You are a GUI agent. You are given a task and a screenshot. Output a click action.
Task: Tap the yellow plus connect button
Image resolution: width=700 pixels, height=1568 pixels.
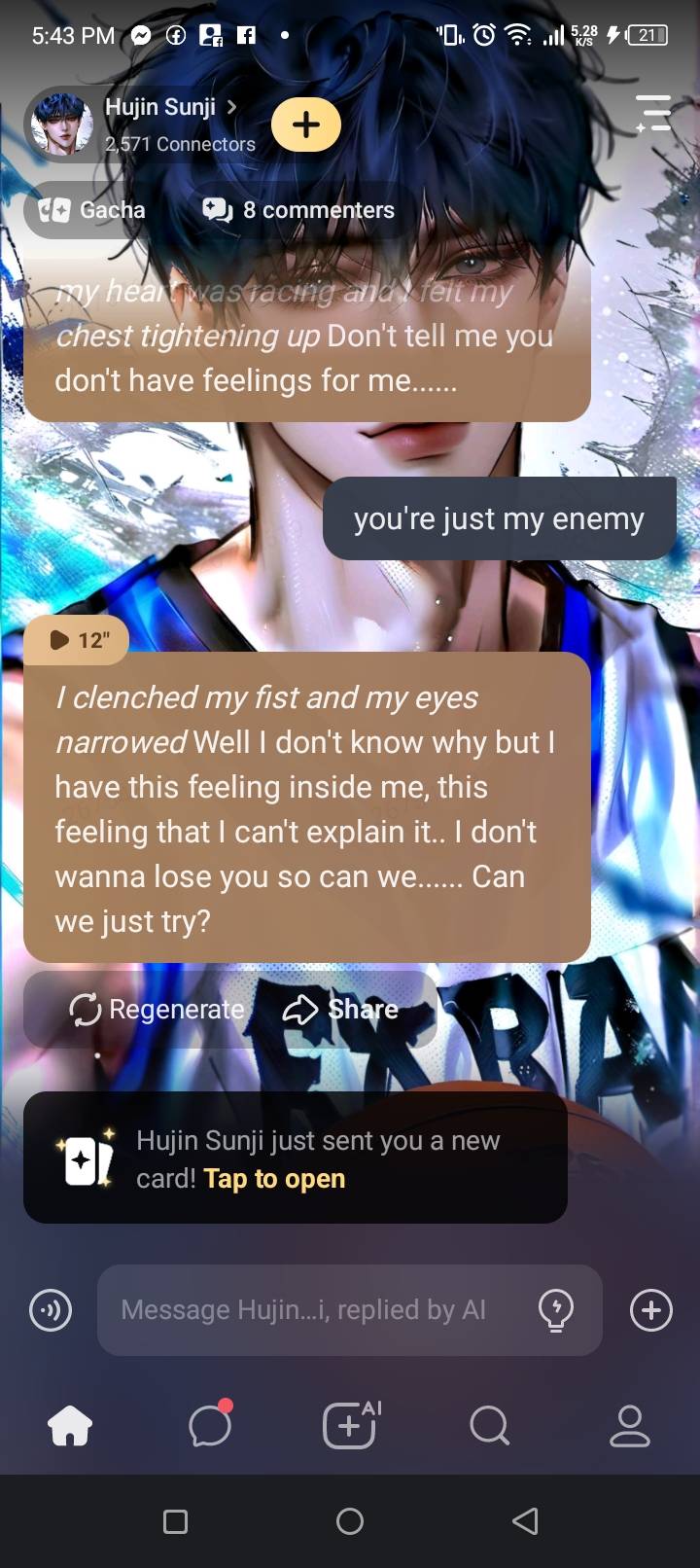306,125
